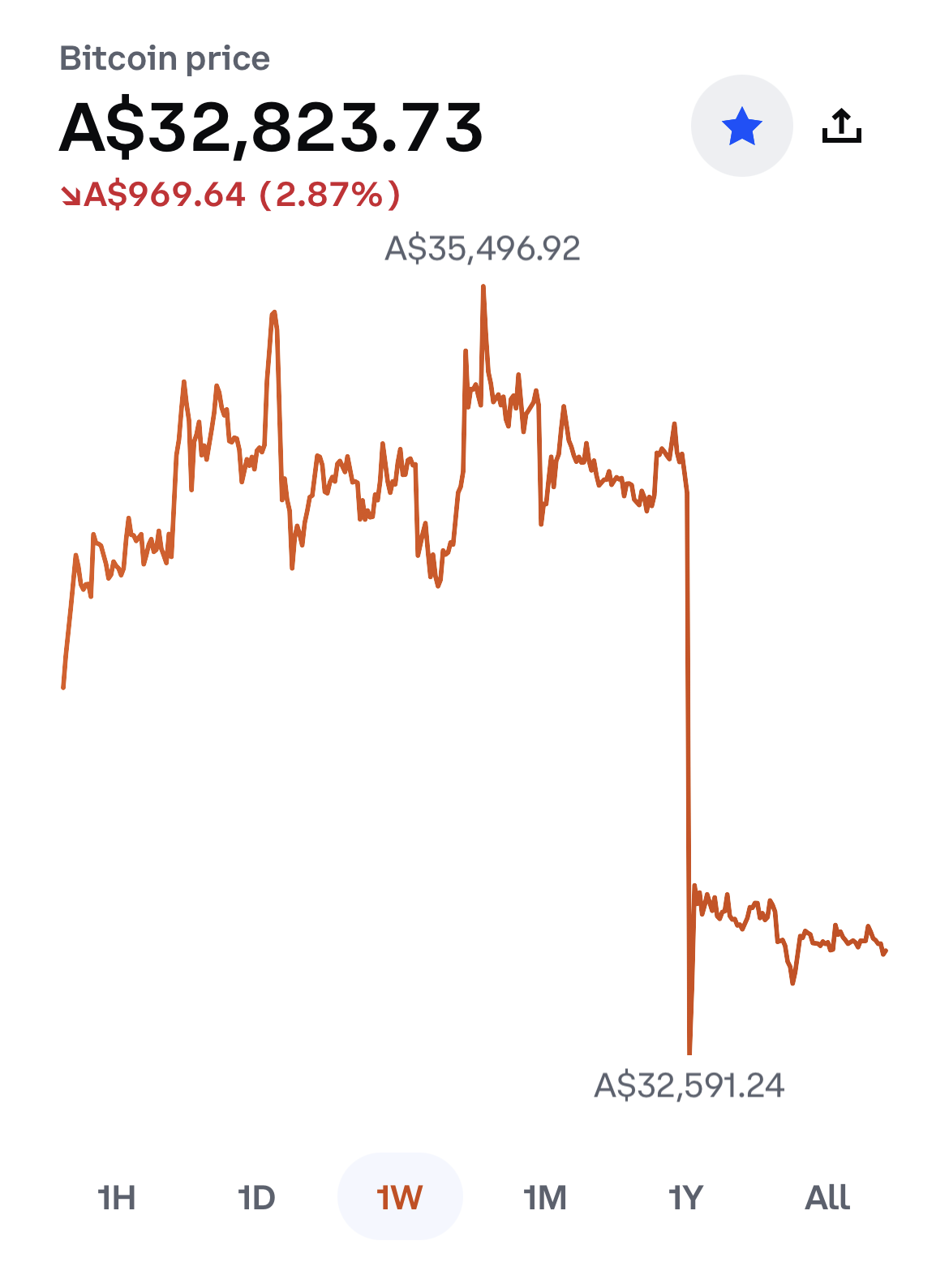Select the 1D time range
This screenshot has width=949, height=1288.
(x=256, y=1197)
